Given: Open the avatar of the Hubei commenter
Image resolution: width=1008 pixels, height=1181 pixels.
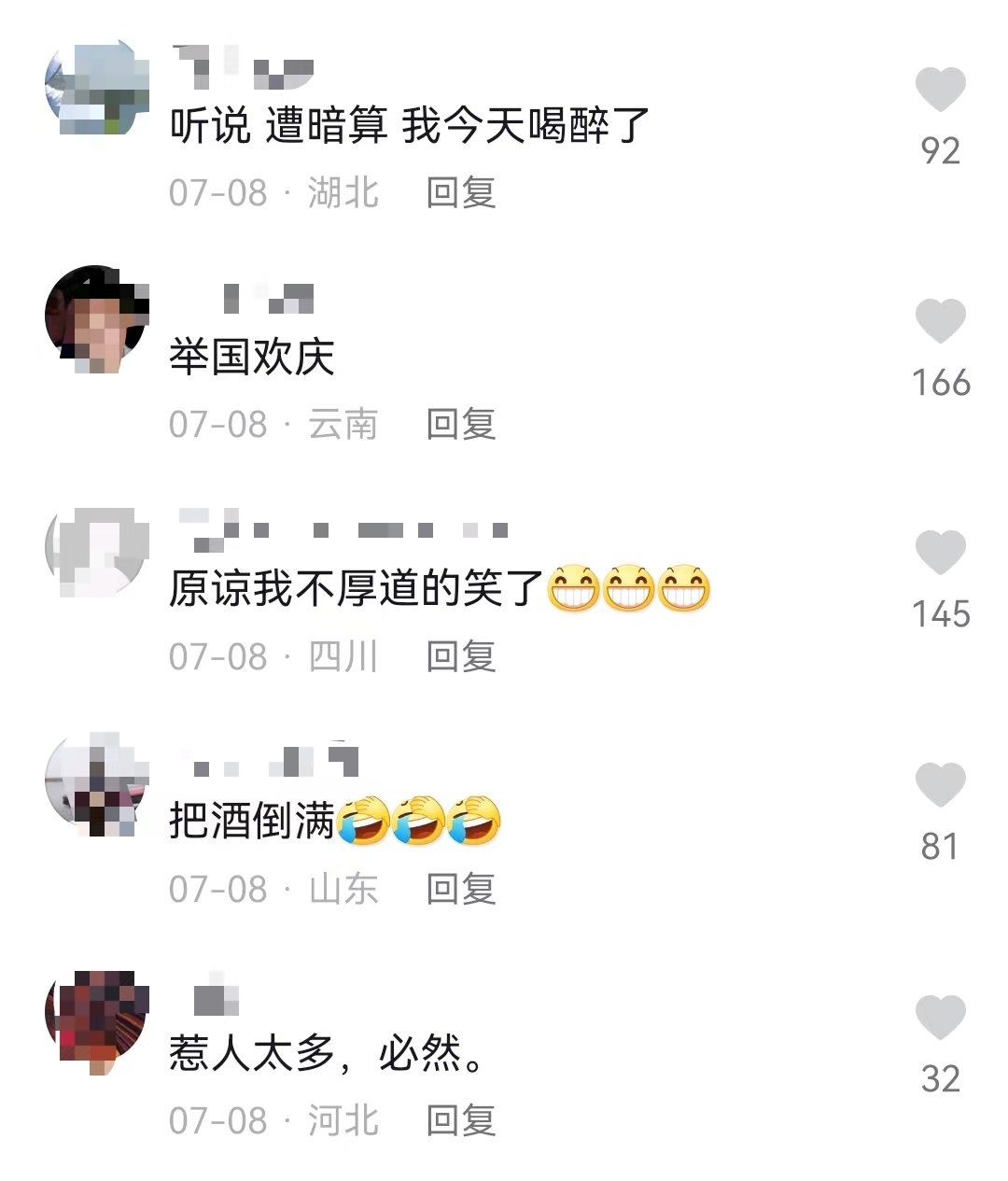Looking at the screenshot, I should pos(96,89).
